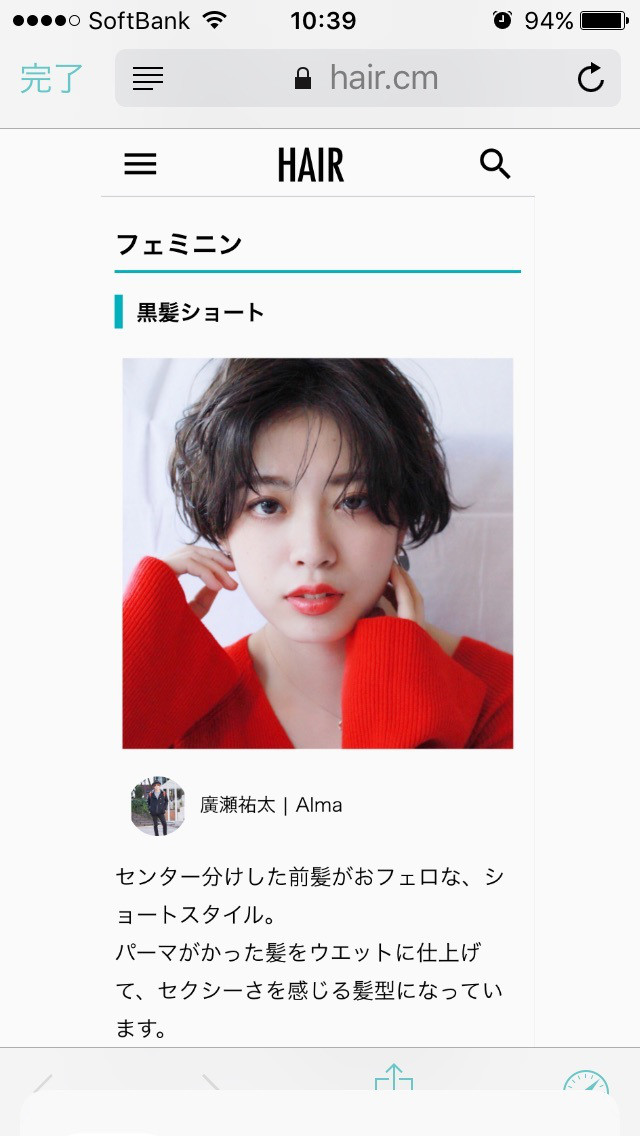Go to the HAIR home page via the logo
This screenshot has height=1136, width=640.
311,165
